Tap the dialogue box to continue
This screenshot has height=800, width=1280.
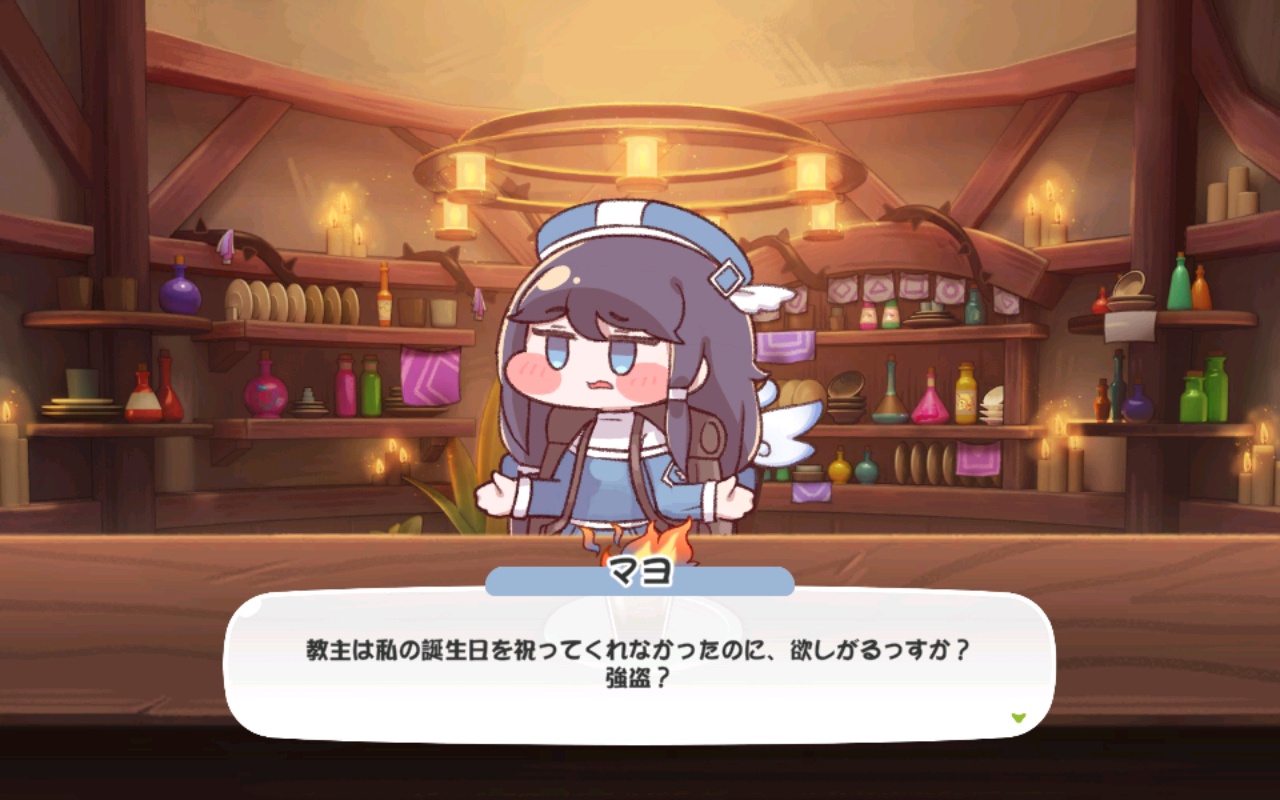tap(639, 664)
